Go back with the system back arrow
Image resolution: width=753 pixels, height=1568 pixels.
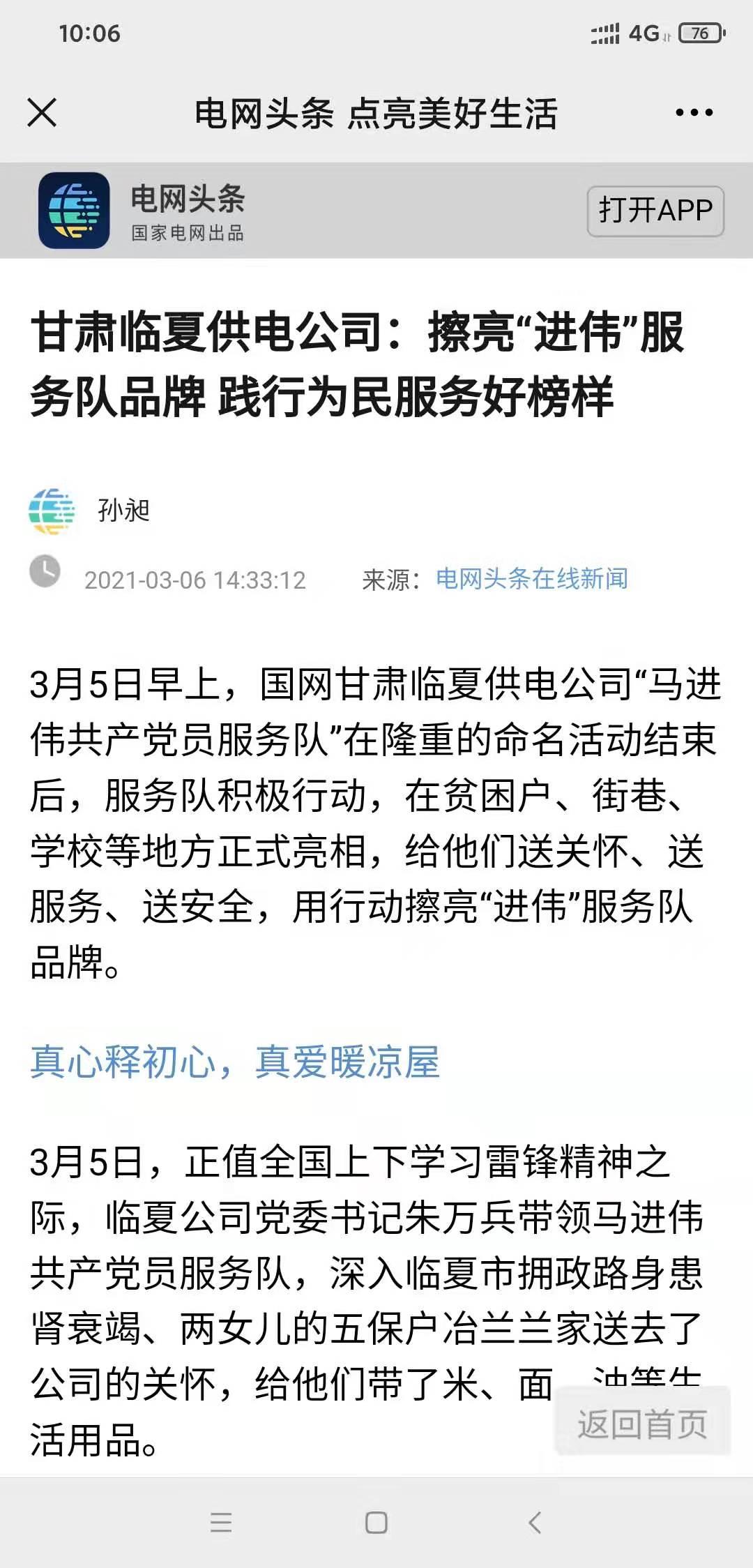point(535,1522)
